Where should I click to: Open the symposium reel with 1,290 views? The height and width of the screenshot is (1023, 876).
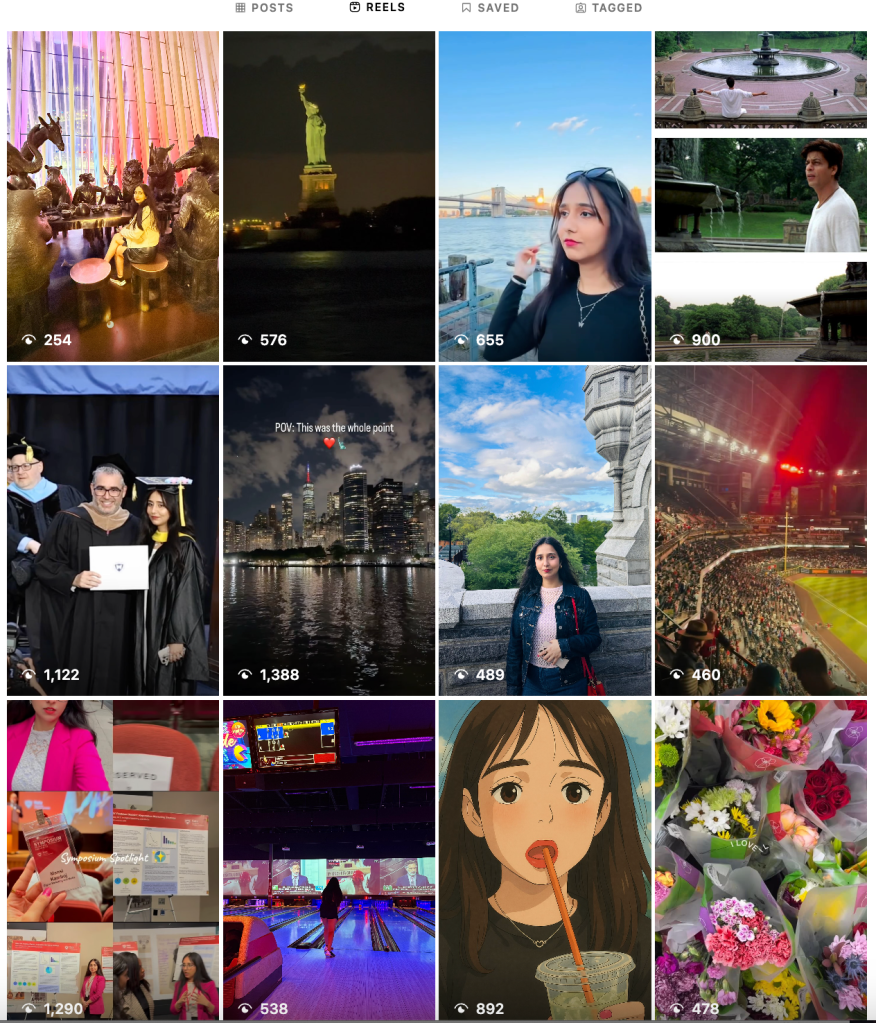coord(113,860)
